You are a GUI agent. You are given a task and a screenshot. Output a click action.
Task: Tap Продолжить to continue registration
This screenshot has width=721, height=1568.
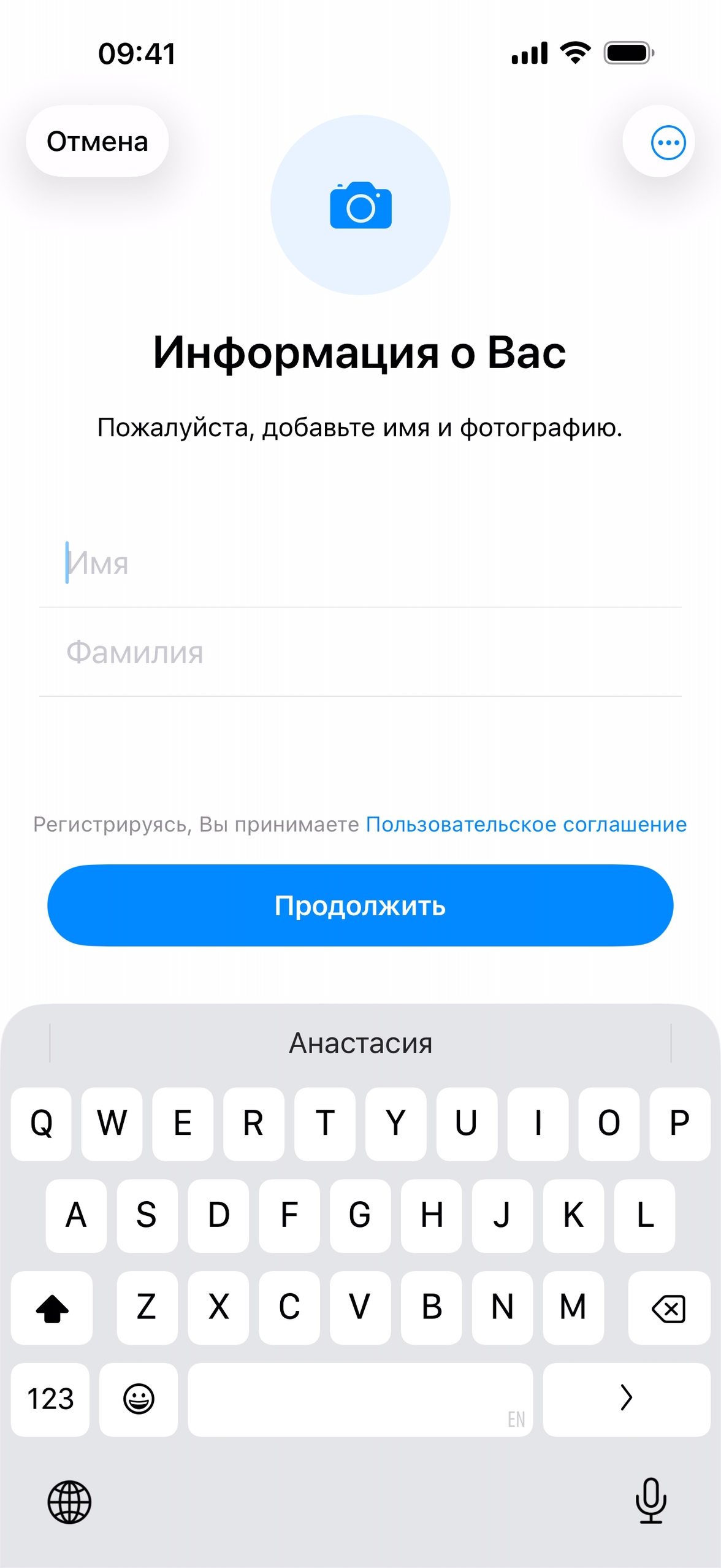pyautogui.click(x=360, y=905)
